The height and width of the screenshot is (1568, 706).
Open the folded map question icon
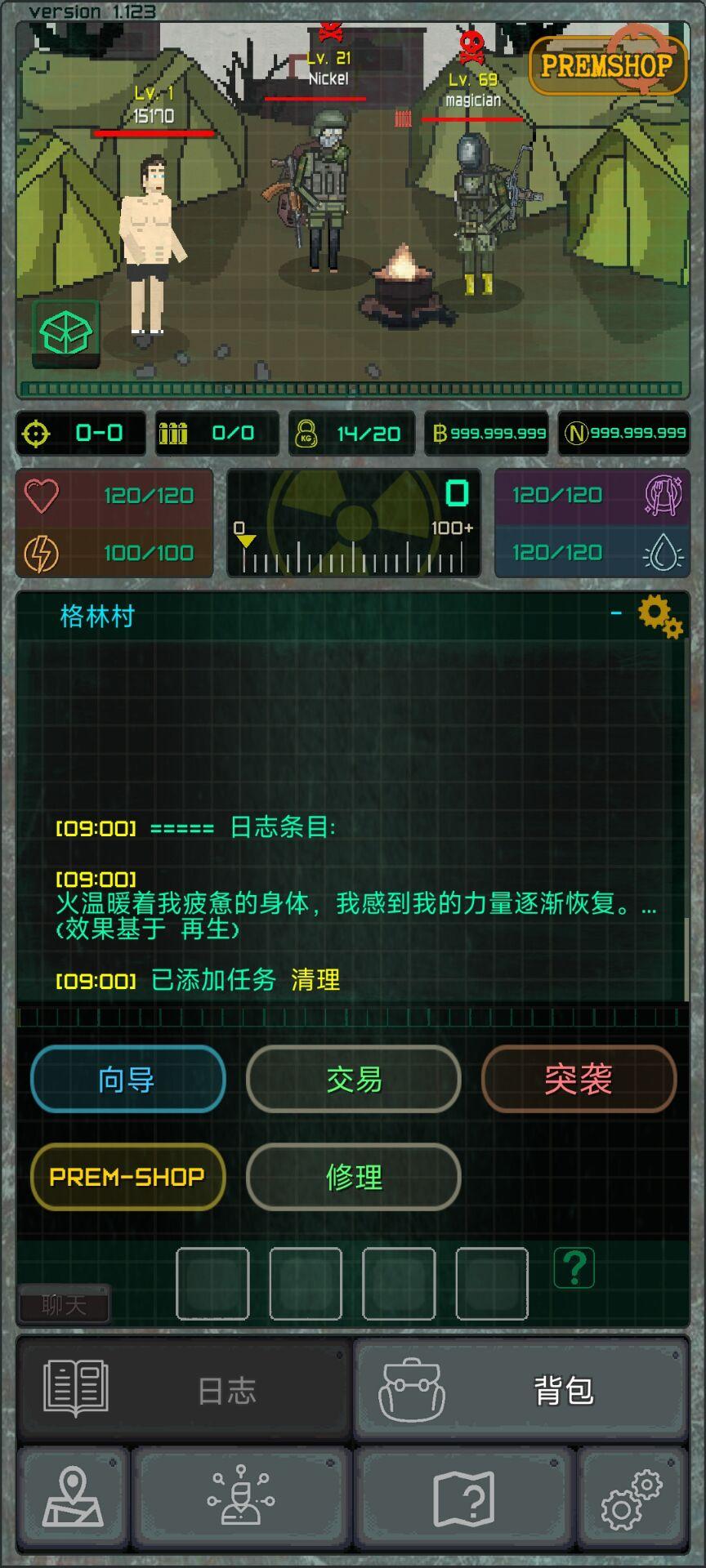click(x=464, y=1499)
